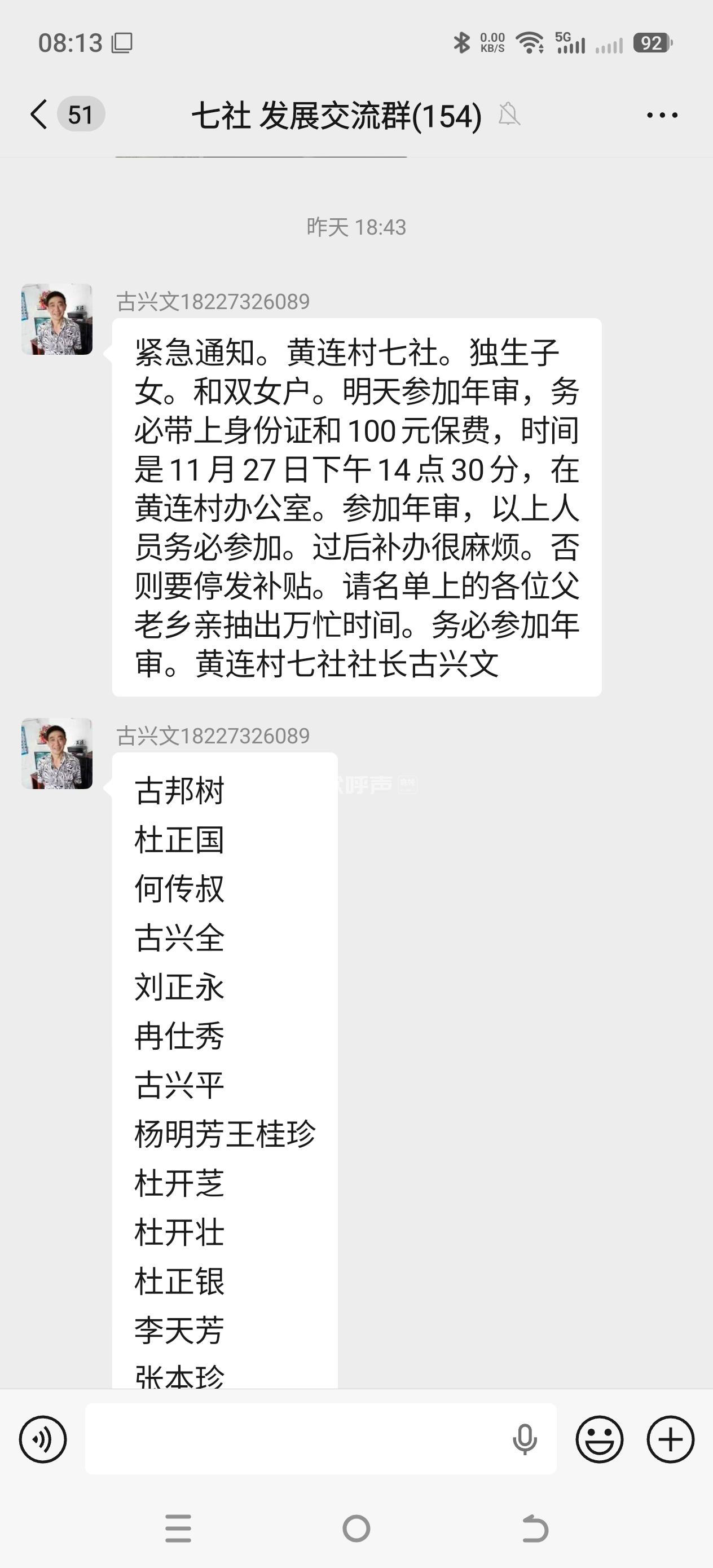Open the system recent apps menu
Viewport: 713px width, 1568px height.
point(178,1529)
